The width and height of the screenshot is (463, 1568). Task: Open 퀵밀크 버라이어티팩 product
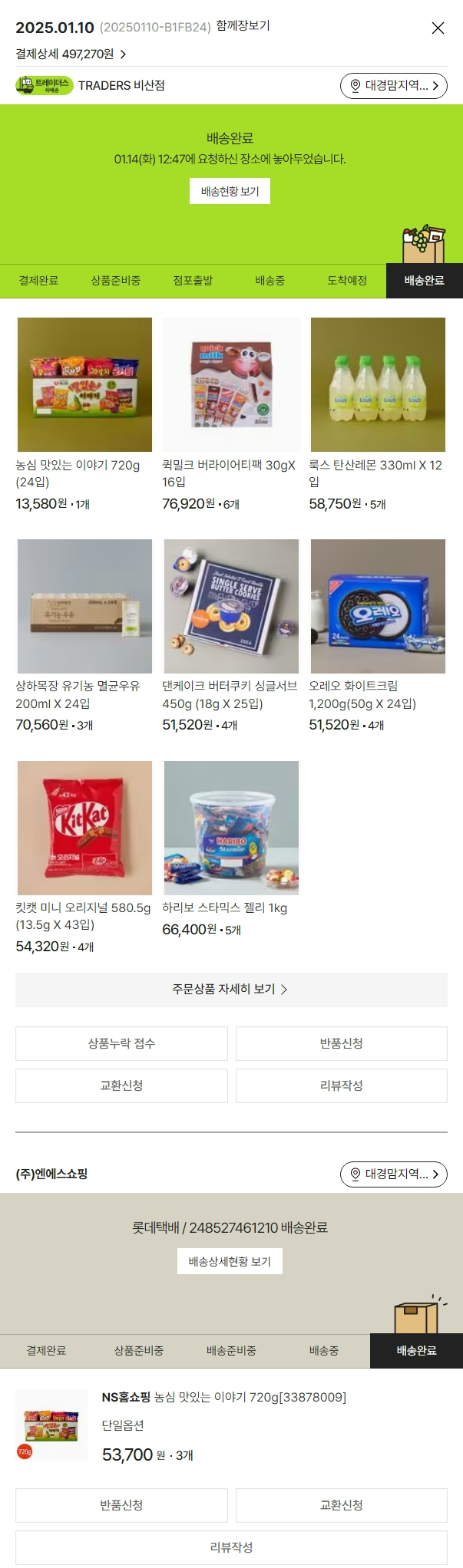coord(231,385)
